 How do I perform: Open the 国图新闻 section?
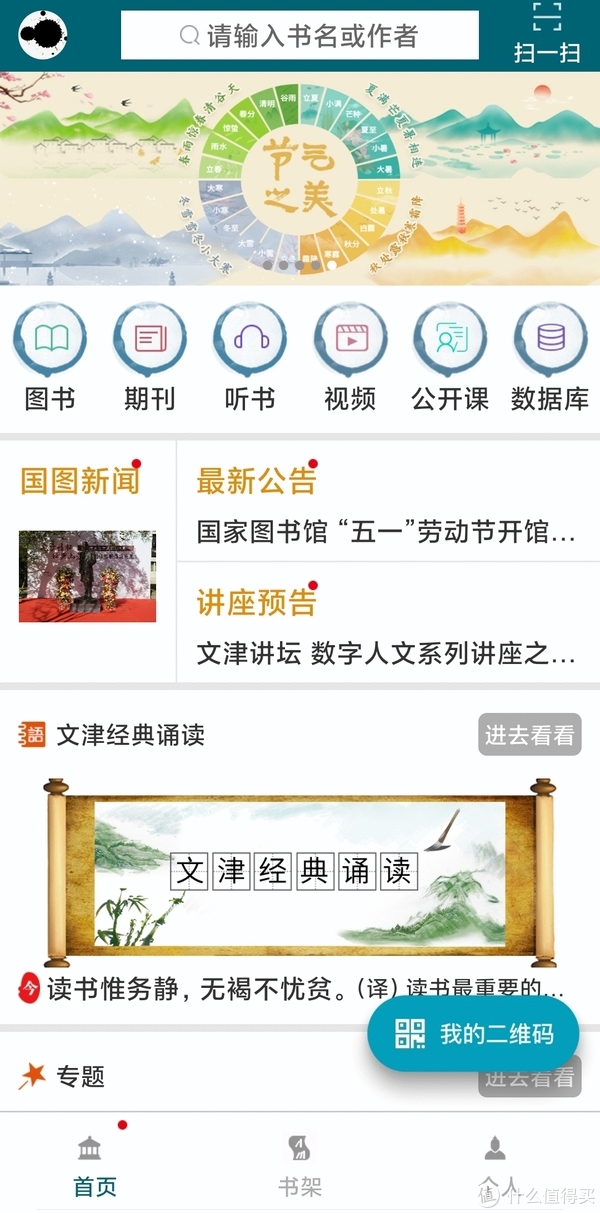[x=88, y=560]
